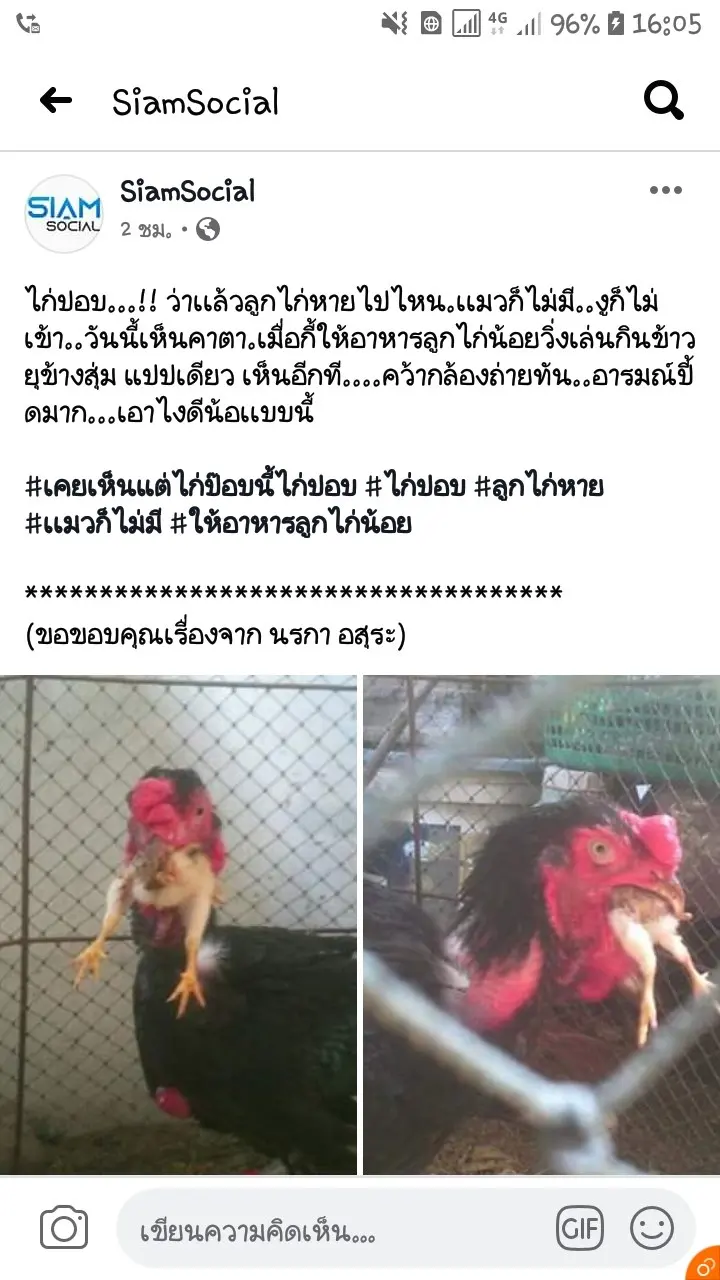Open hashtag #ลูกไก่หาย
The height and width of the screenshot is (1280, 720).
tap(538, 487)
